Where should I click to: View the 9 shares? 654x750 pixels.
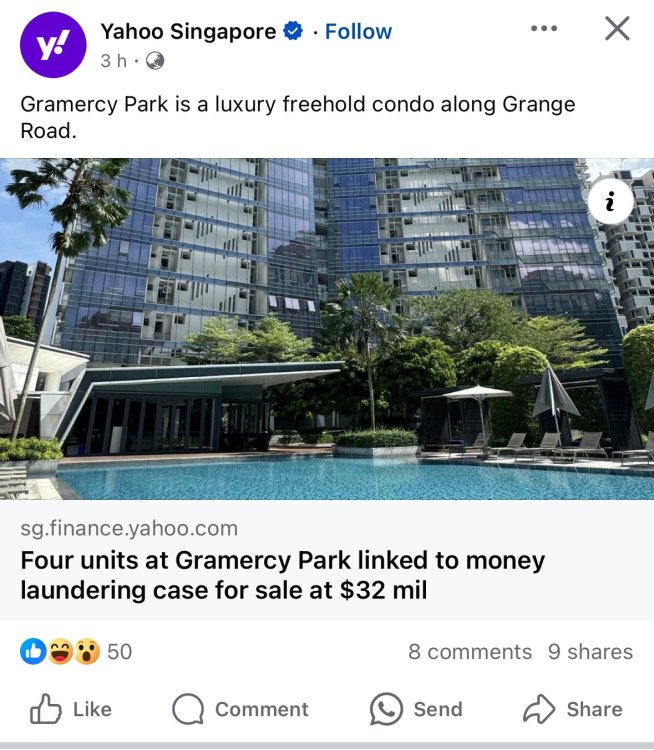[x=590, y=652]
